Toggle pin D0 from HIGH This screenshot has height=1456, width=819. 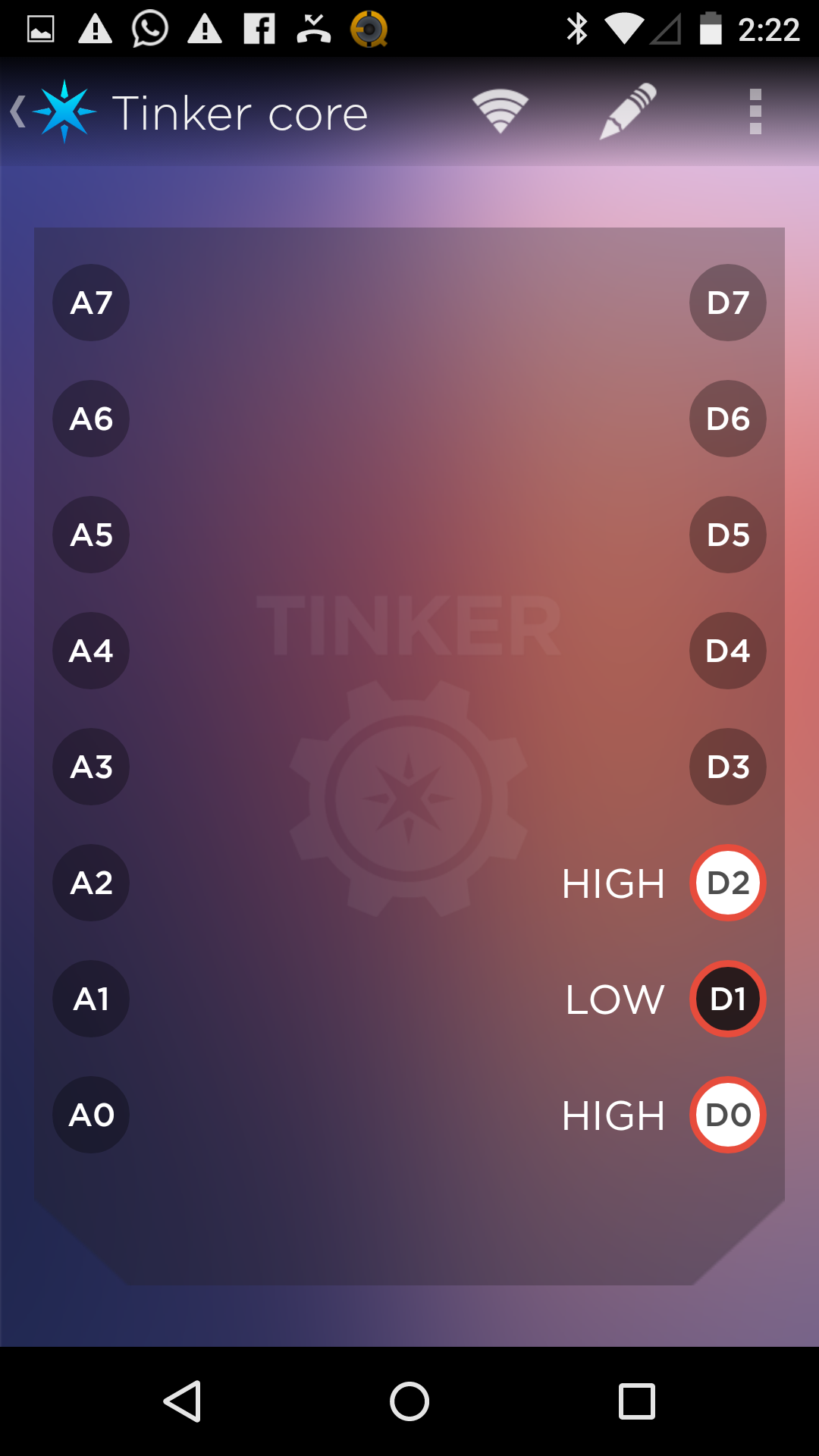pyautogui.click(x=727, y=1115)
